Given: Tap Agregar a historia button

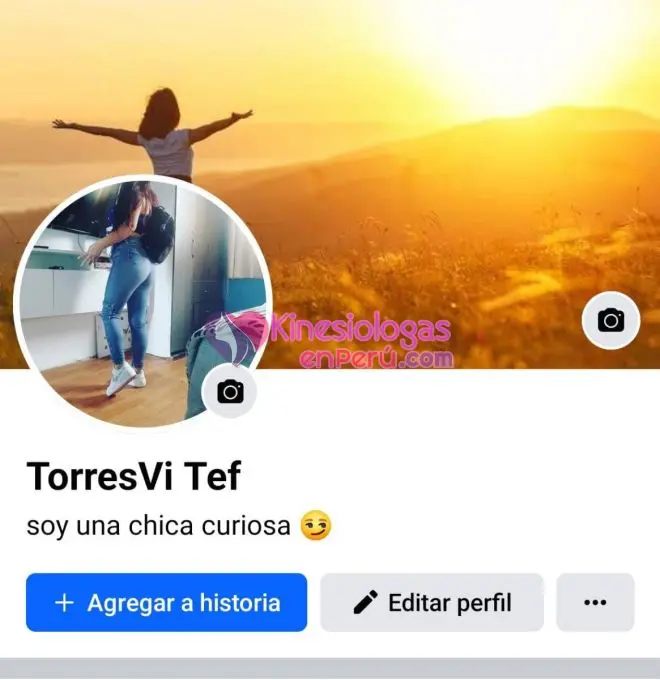Looking at the screenshot, I should [166, 603].
